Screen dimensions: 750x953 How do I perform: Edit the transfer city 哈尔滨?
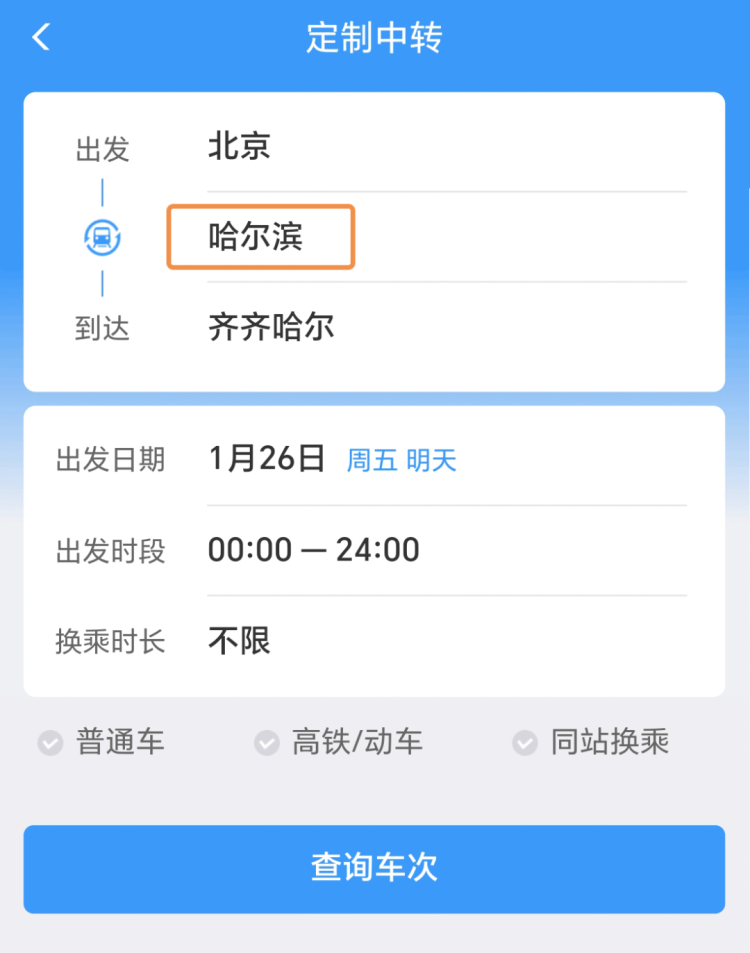point(258,238)
